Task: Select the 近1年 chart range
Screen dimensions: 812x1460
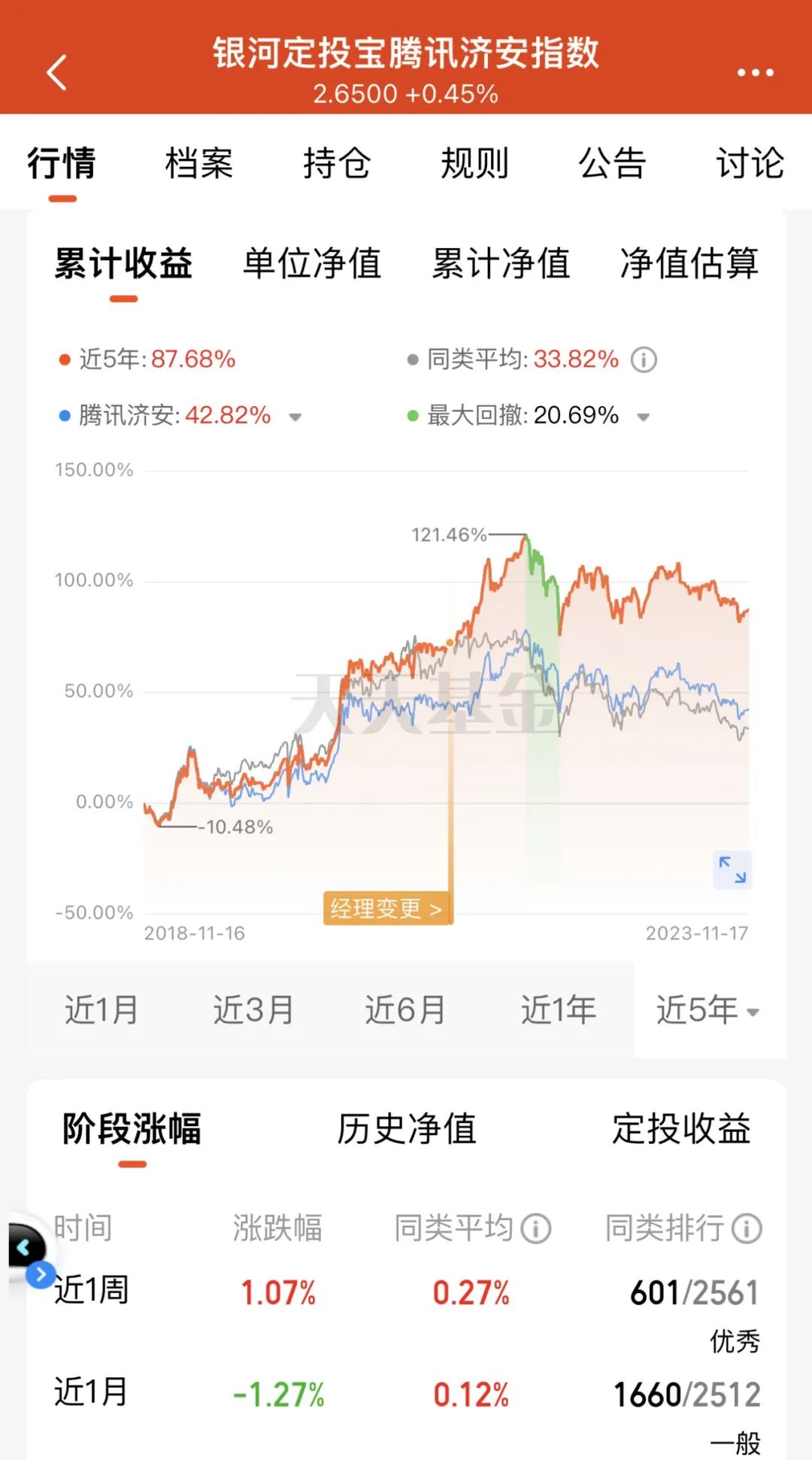Action: click(x=559, y=1010)
